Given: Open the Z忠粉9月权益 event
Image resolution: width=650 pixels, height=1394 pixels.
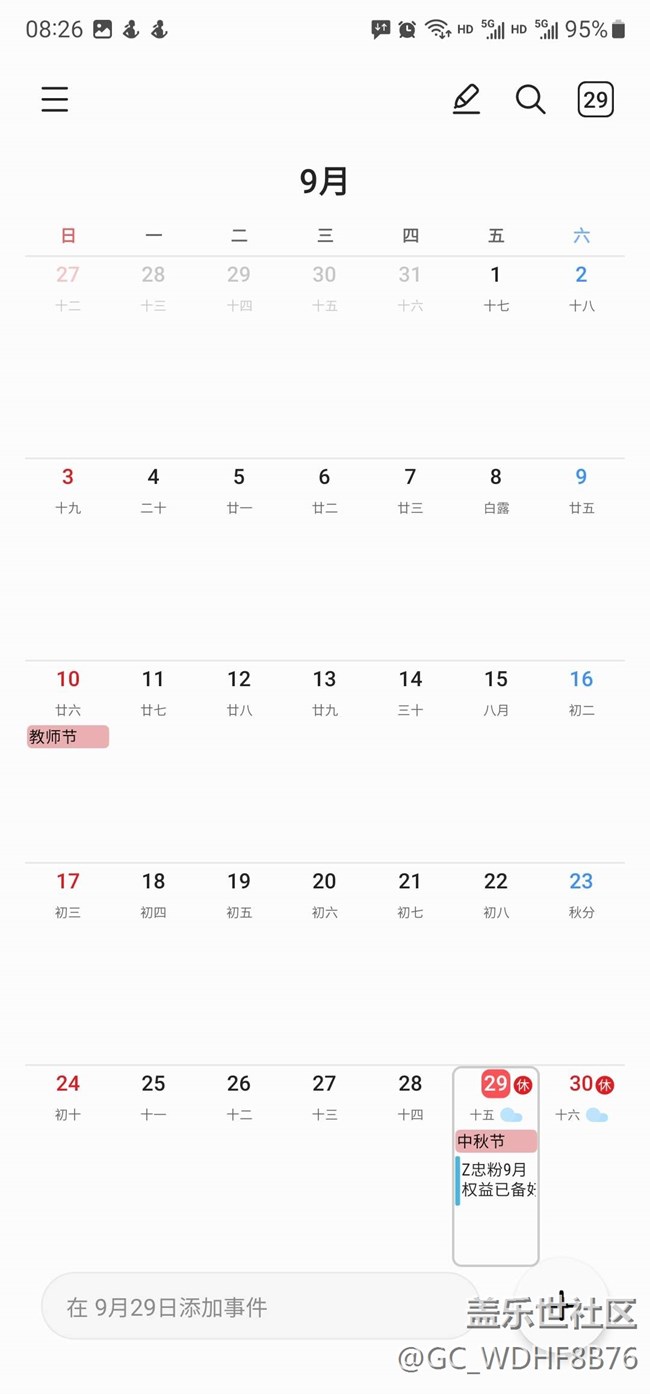Looking at the screenshot, I should (x=497, y=1180).
